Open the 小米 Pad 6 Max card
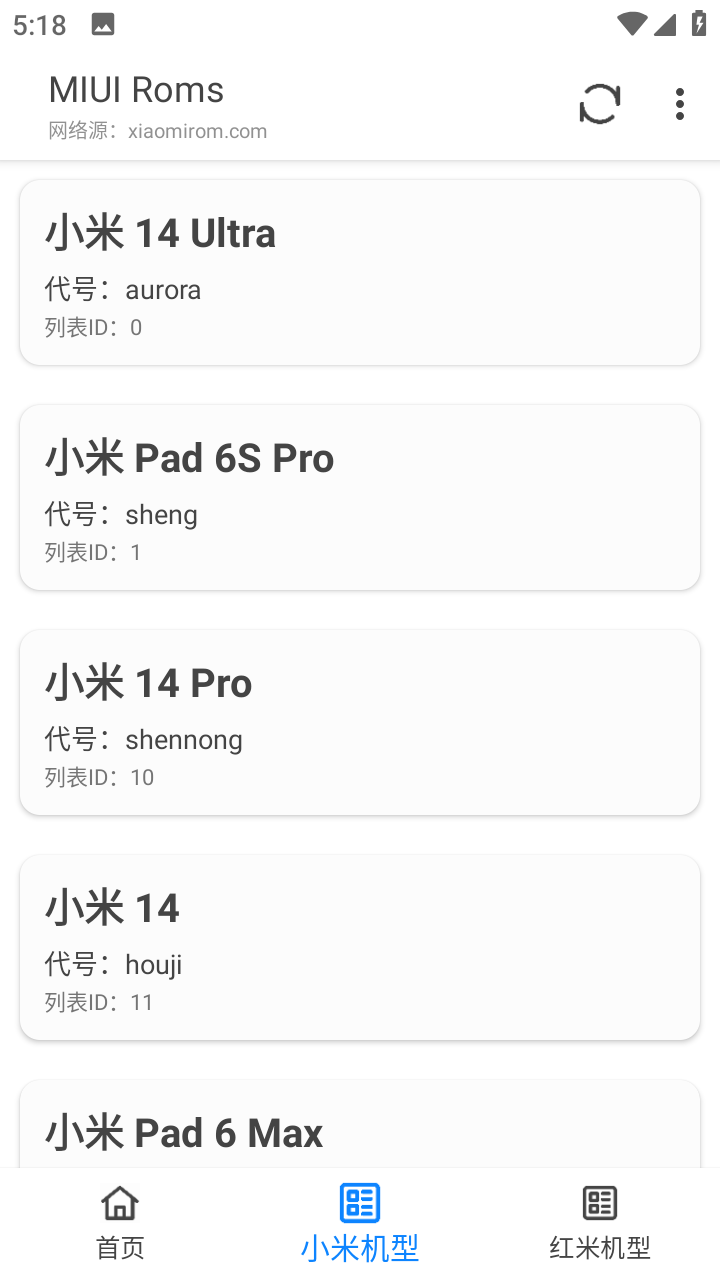This screenshot has width=720, height=1280. coord(359,1130)
